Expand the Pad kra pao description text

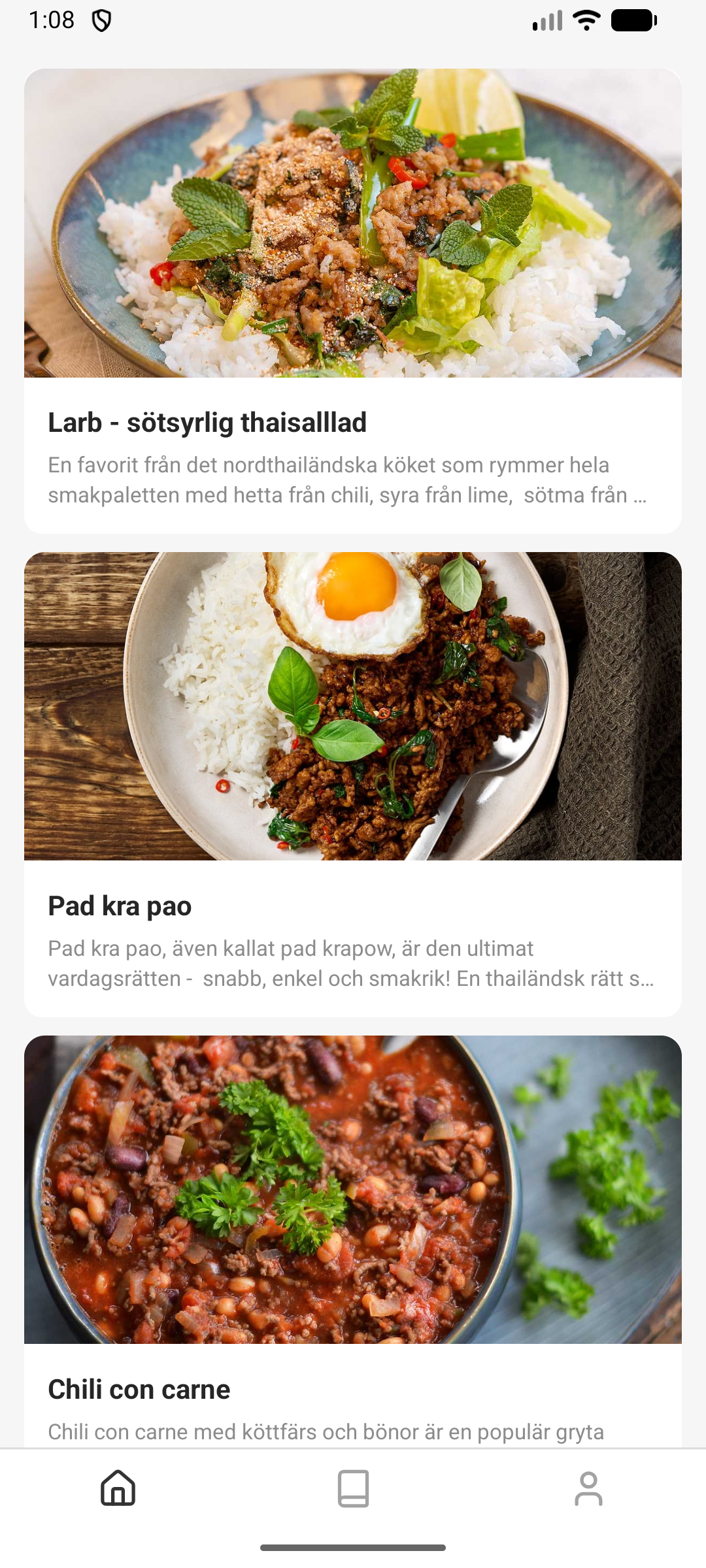[x=351, y=964]
